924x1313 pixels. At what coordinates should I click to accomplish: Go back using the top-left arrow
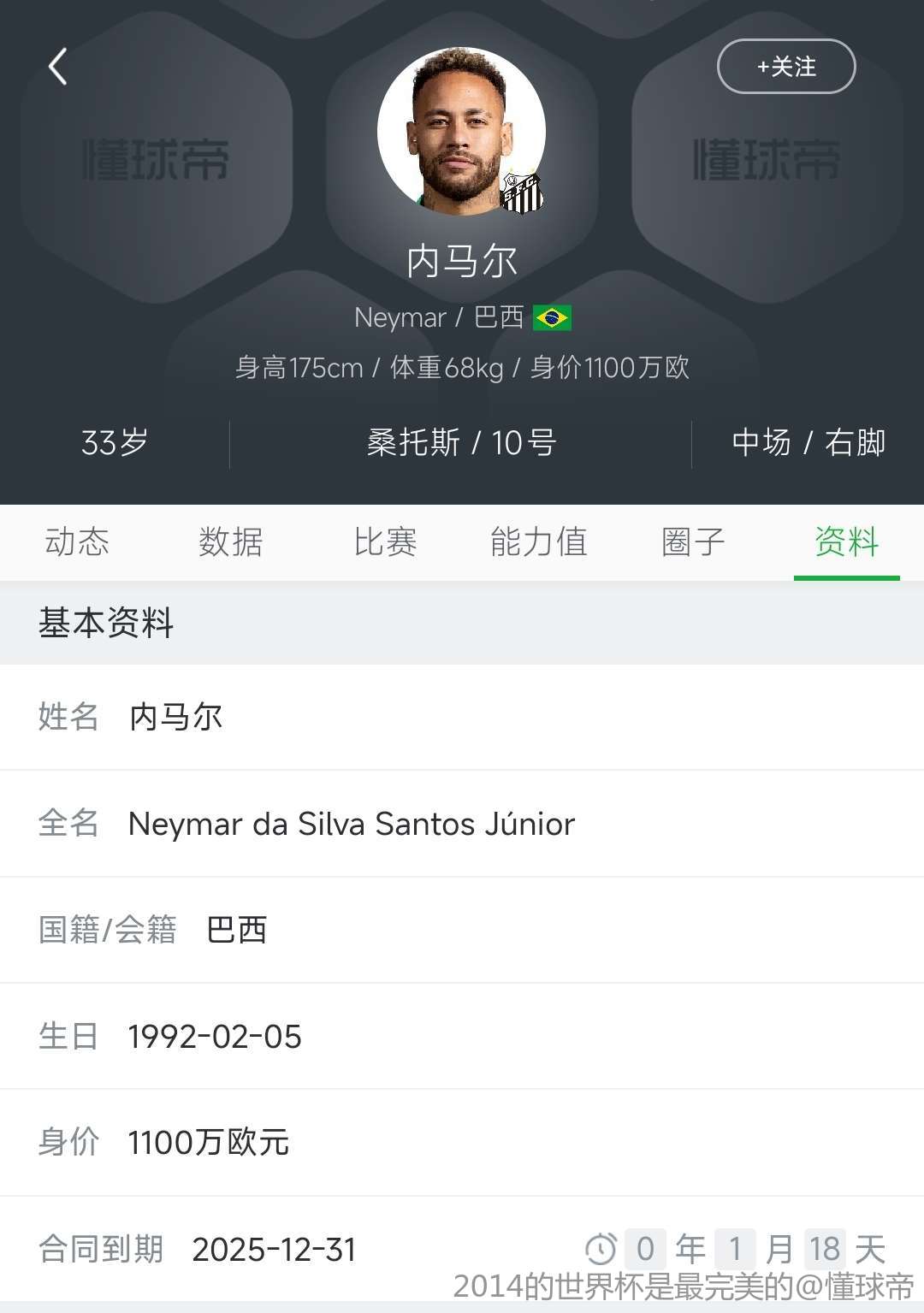point(57,67)
